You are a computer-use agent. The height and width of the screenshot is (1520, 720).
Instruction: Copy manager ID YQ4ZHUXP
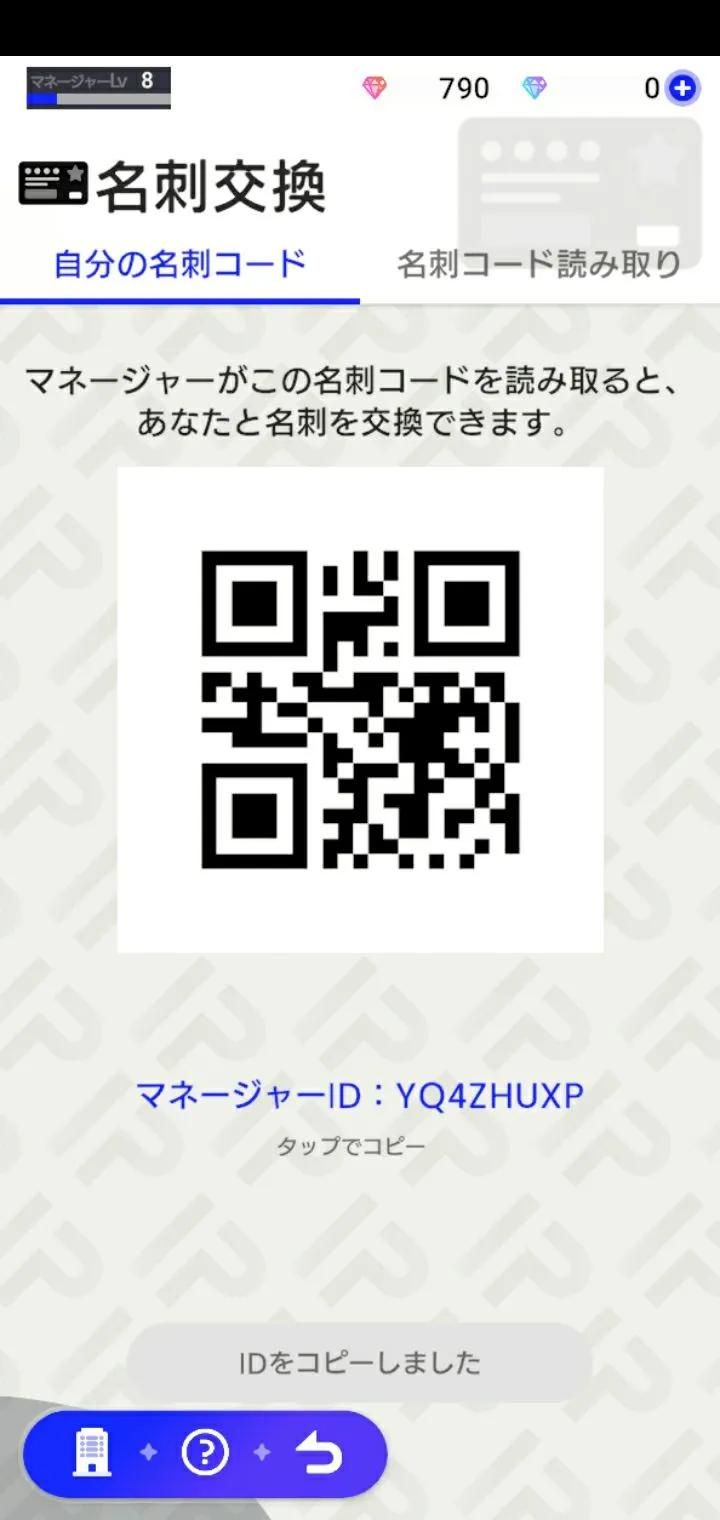pyautogui.click(x=359, y=1096)
